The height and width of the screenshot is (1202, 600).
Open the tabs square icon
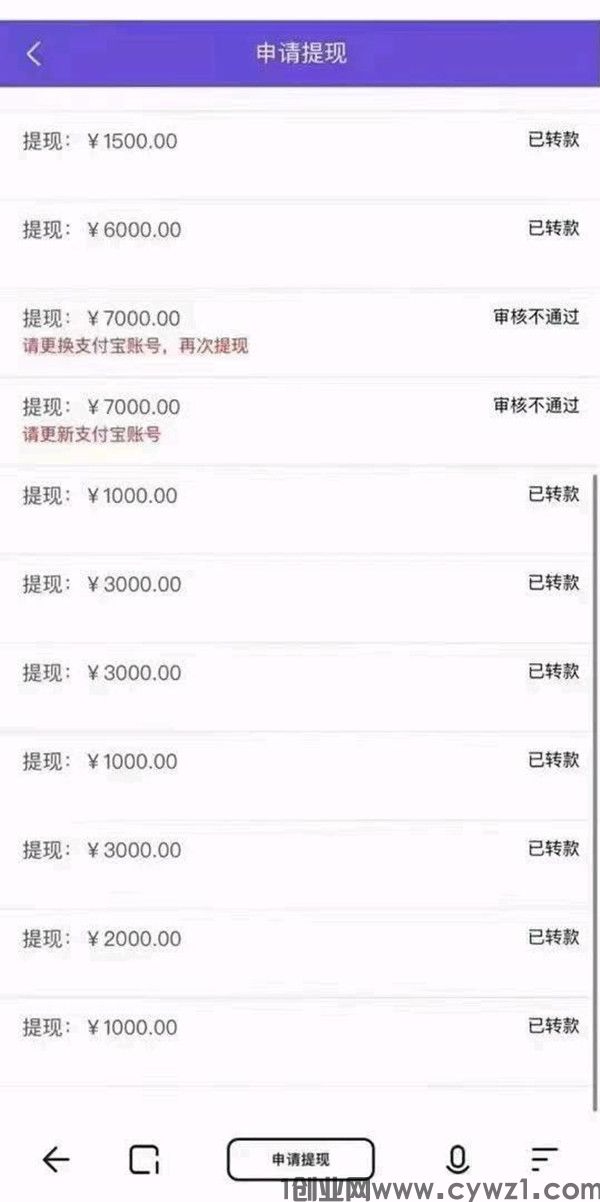click(145, 1159)
